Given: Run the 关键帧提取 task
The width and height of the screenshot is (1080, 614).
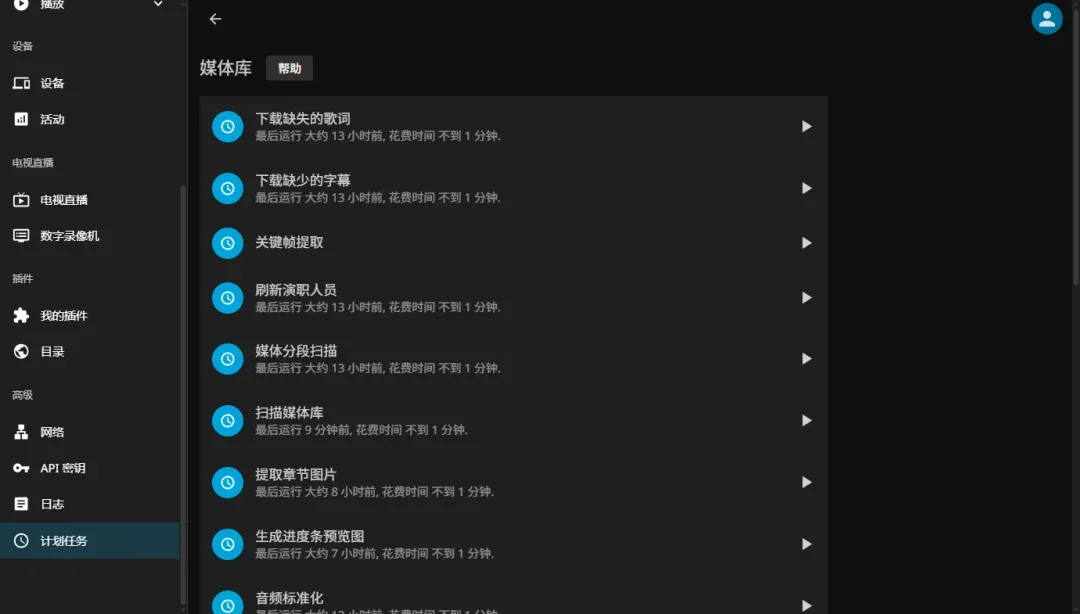Looking at the screenshot, I should pyautogui.click(x=806, y=243).
